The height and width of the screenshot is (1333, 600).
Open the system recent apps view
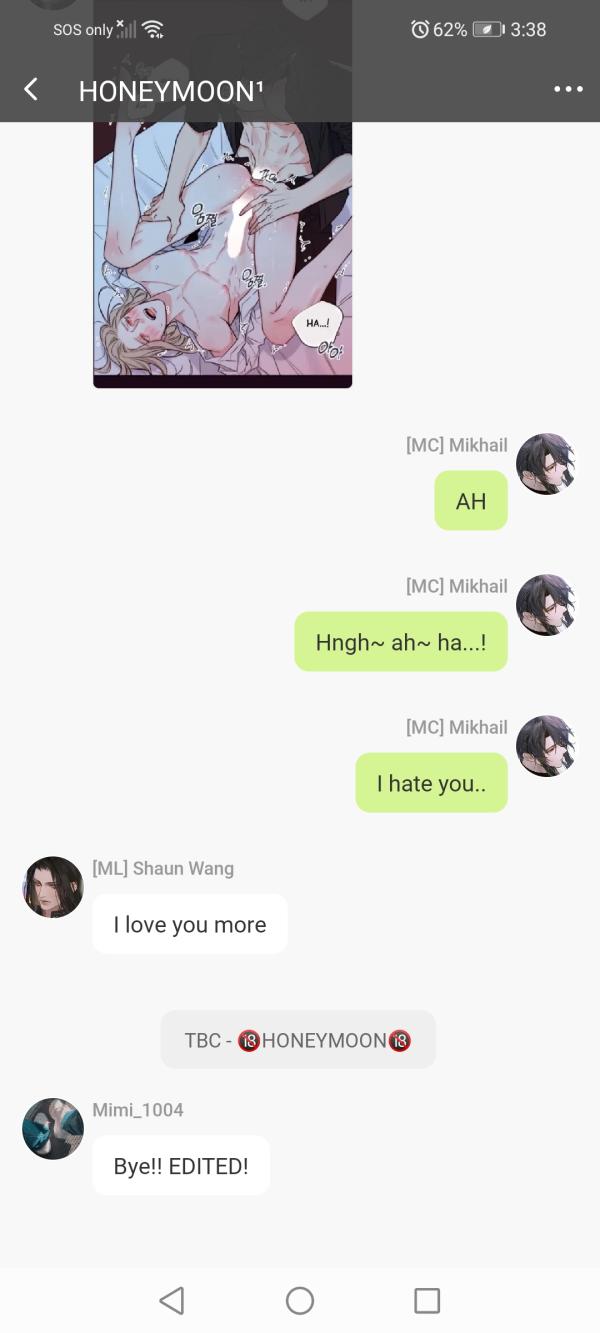[x=427, y=1300]
